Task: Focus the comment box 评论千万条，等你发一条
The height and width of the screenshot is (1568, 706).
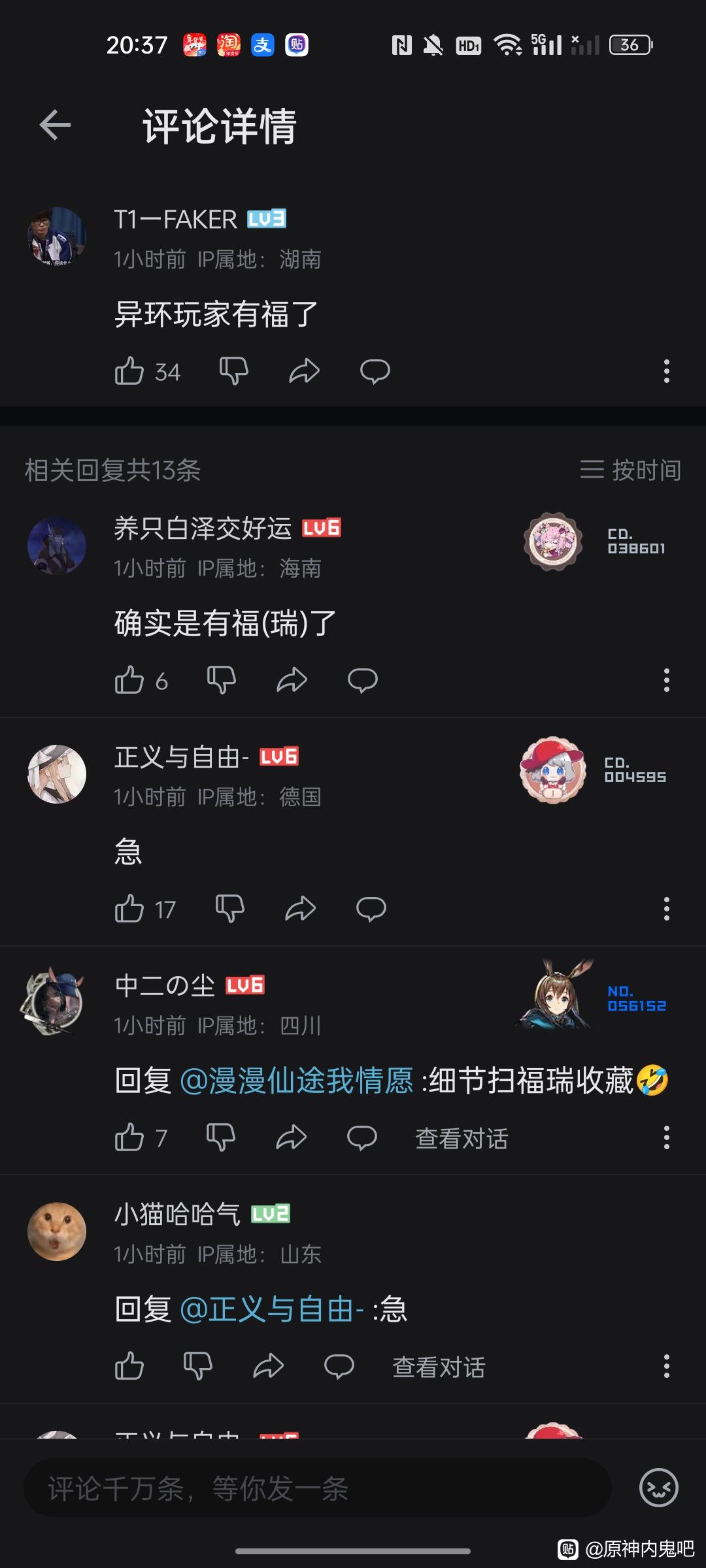Action: [317, 1489]
